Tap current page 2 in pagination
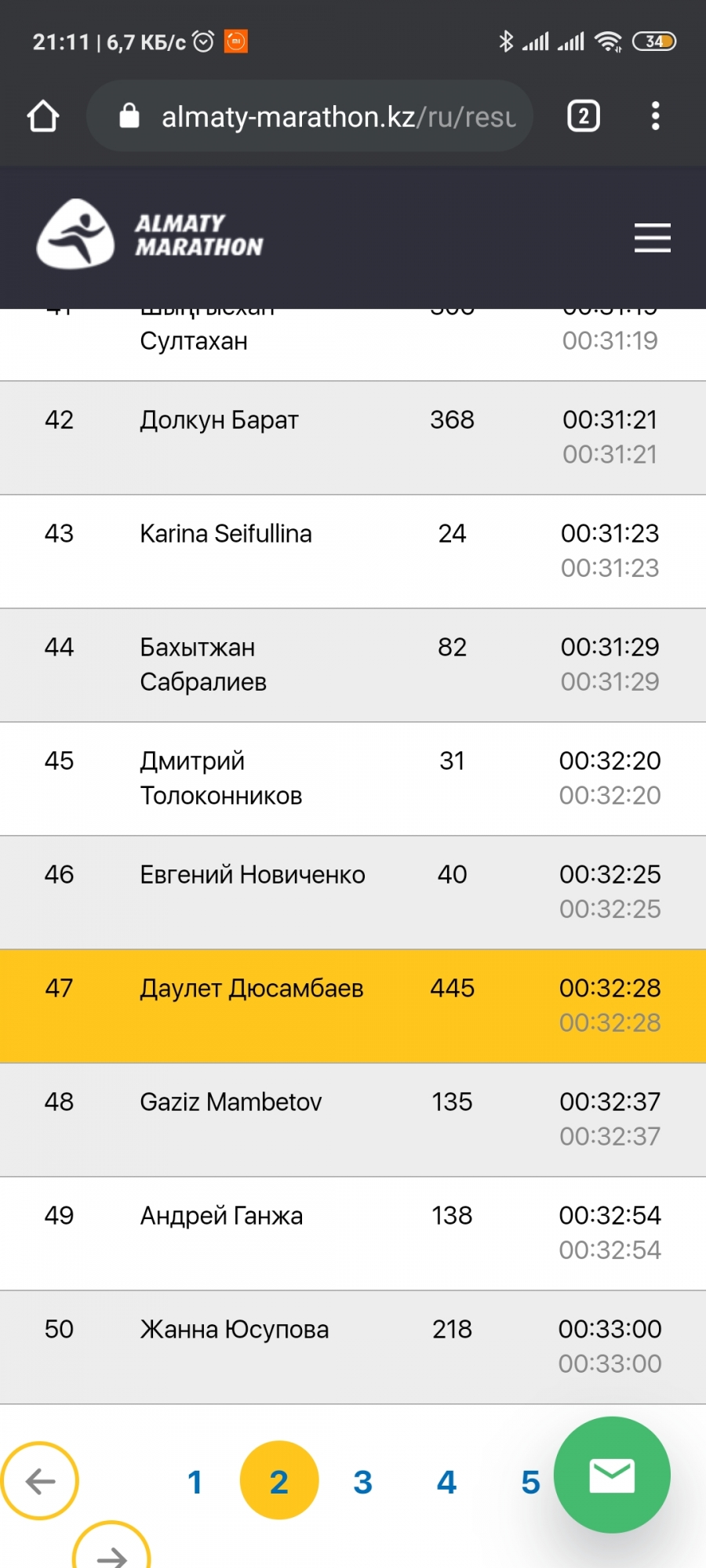Viewport: 706px width, 1568px height. 279,1481
